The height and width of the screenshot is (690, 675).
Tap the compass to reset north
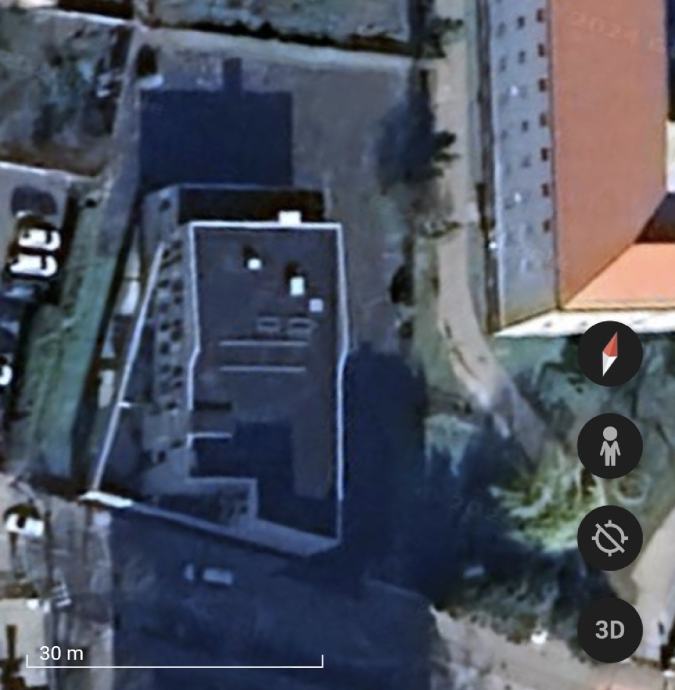(x=609, y=353)
